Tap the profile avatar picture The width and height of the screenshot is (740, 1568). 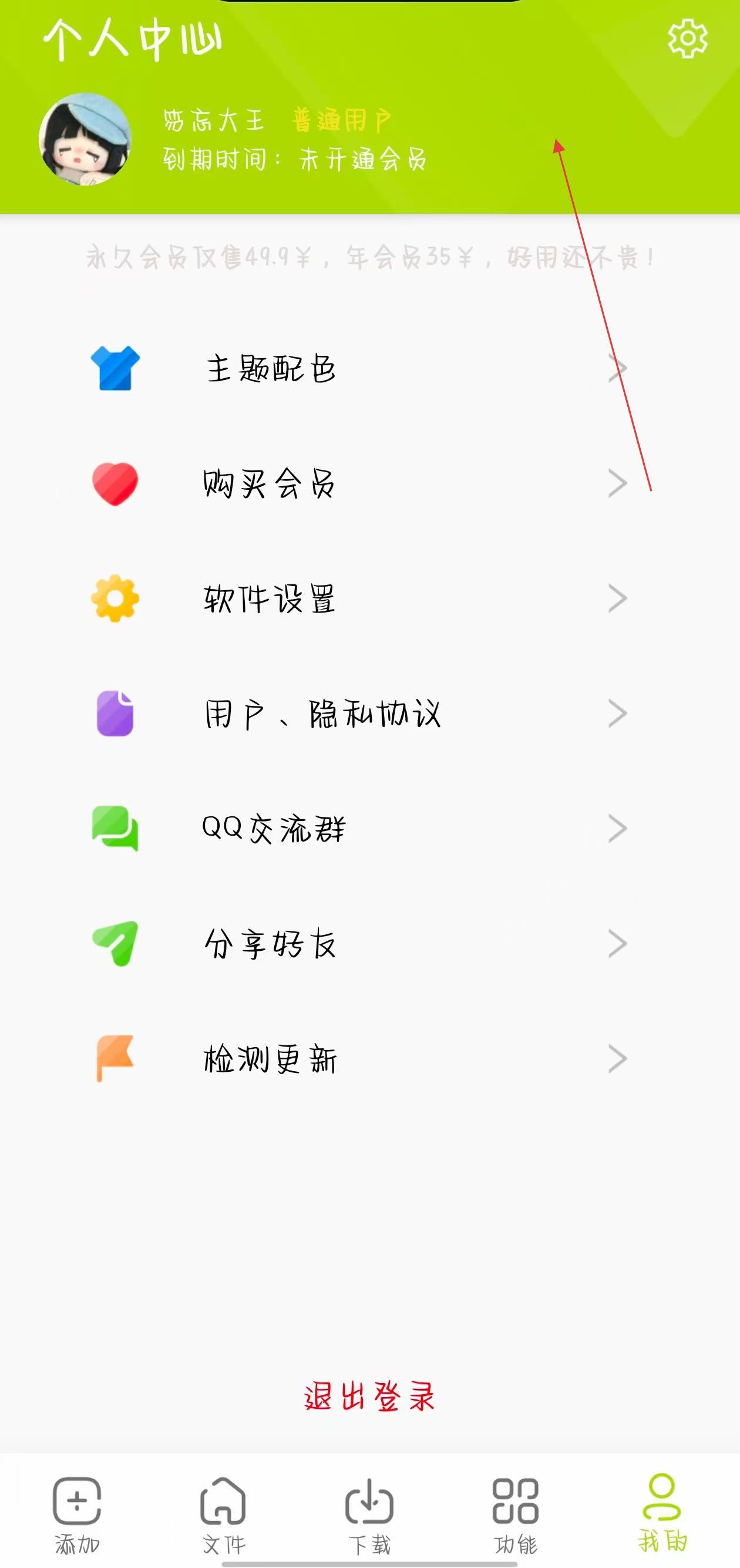[85, 139]
